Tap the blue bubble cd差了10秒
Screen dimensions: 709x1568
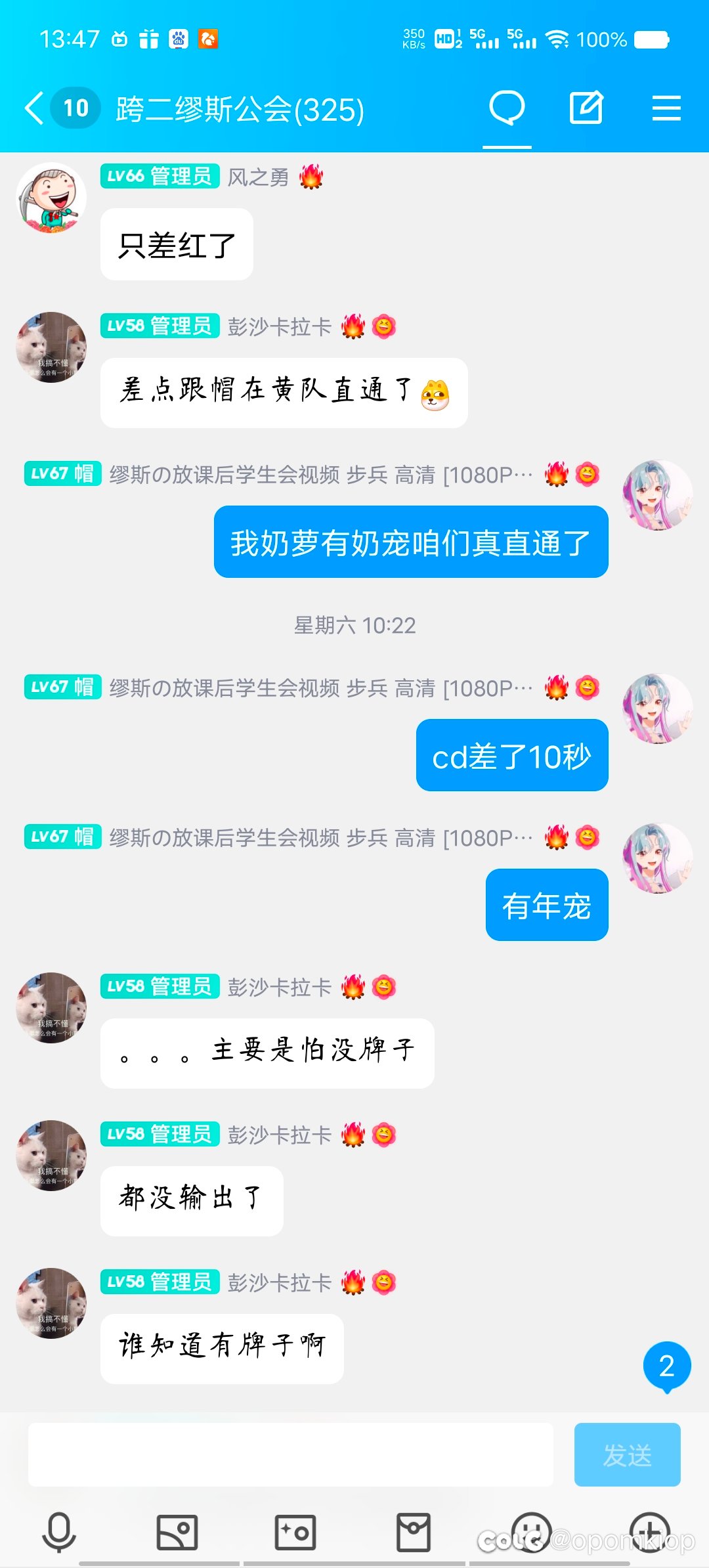pos(512,755)
